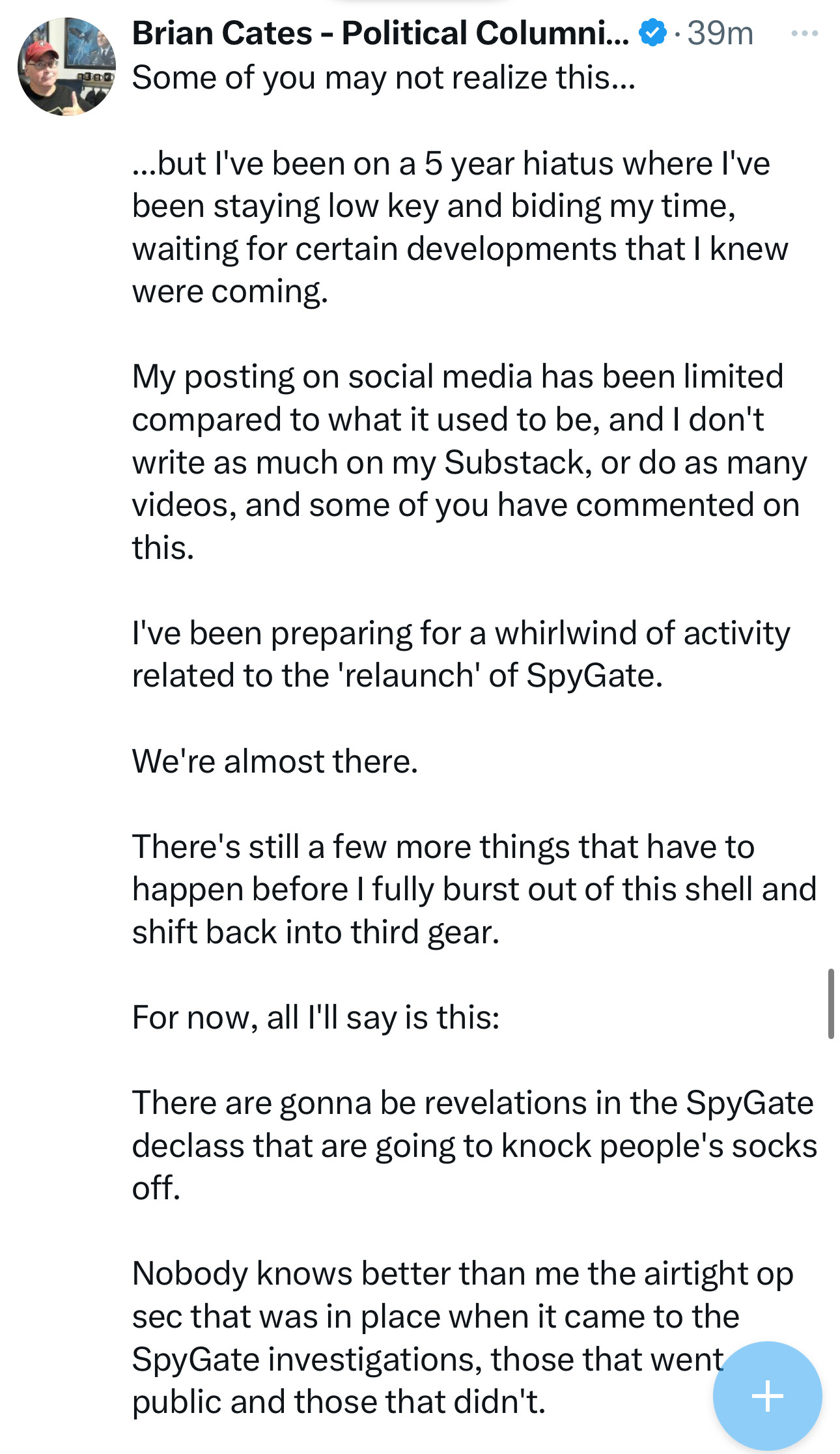Tap the compose new post plus button
Screen dimensions: 840x1454
click(x=767, y=1395)
